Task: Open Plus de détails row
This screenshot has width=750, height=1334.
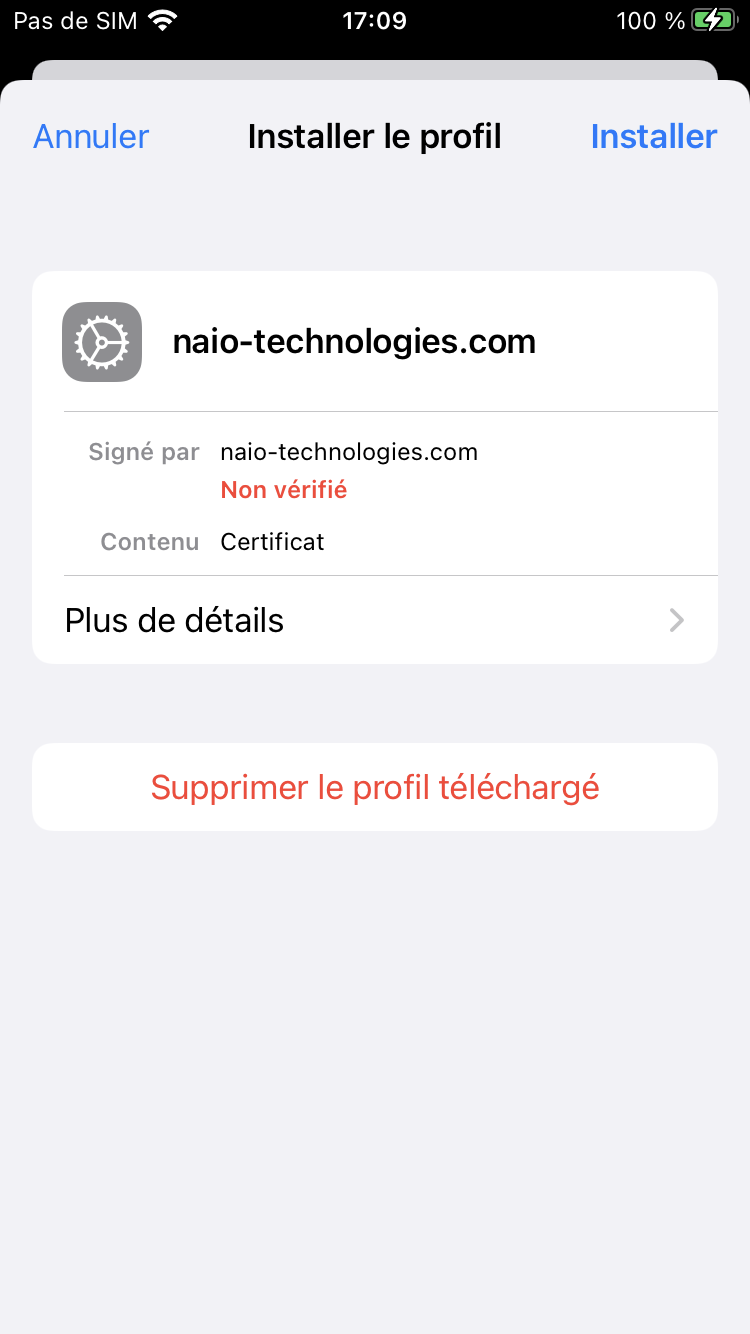Action: pos(375,620)
